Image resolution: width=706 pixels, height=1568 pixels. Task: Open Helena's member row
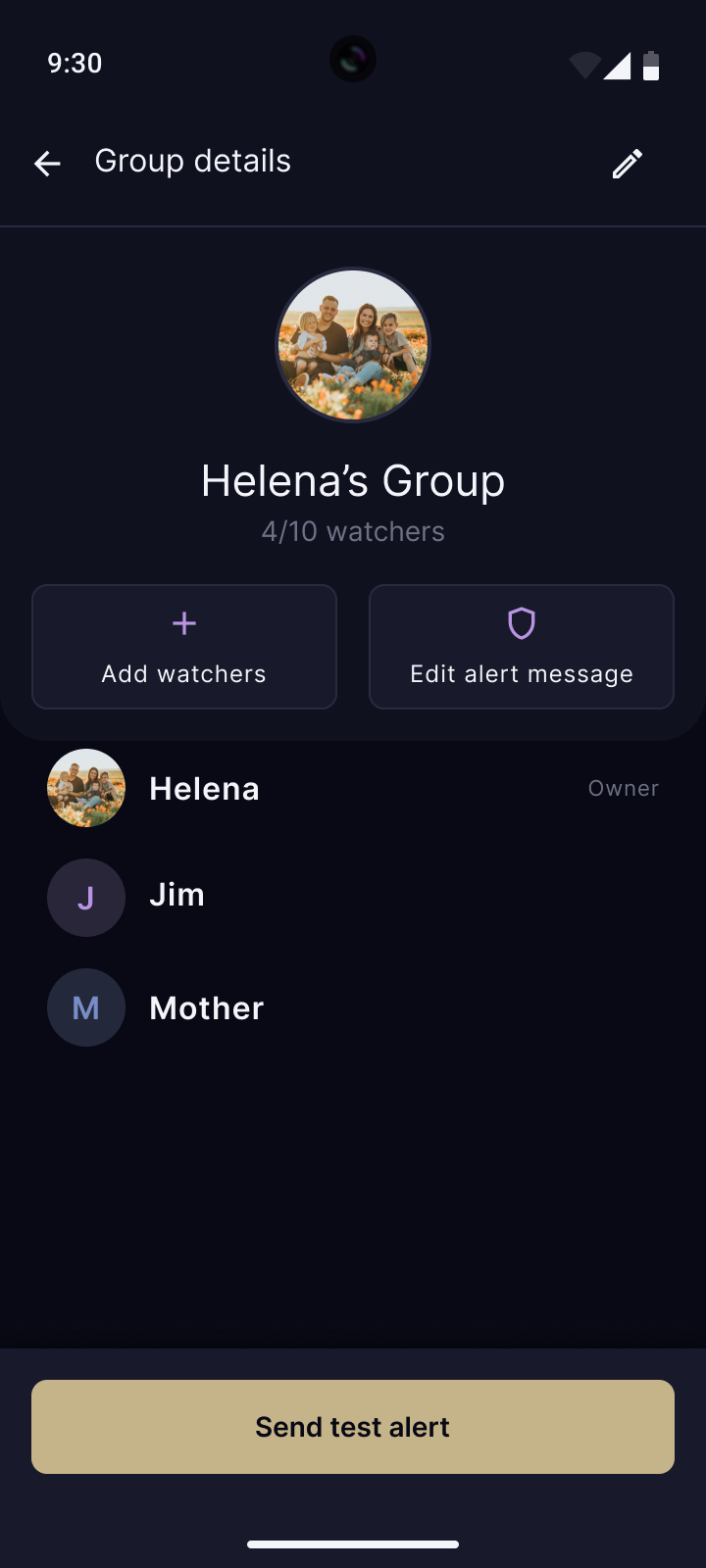[353, 788]
